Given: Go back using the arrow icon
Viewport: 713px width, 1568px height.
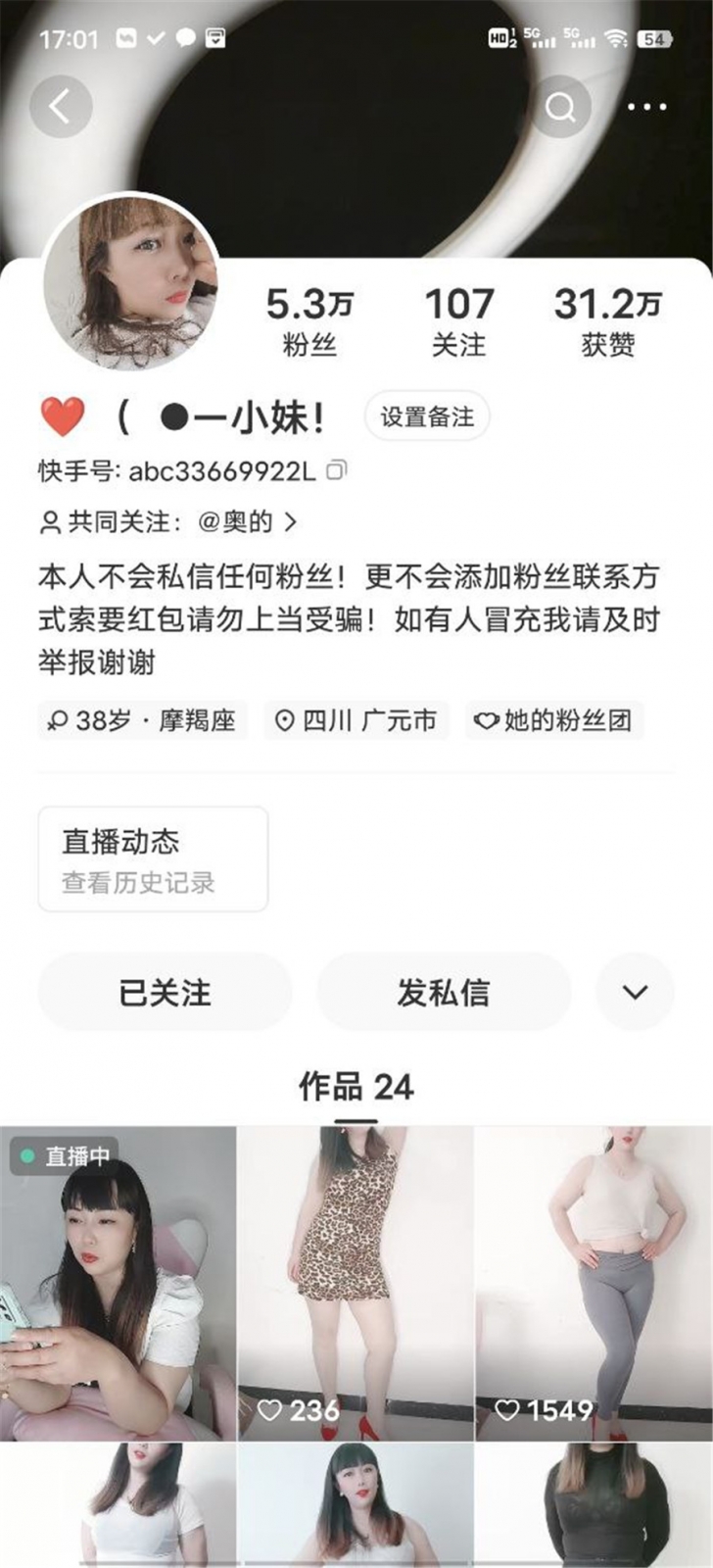Looking at the screenshot, I should click(x=61, y=106).
